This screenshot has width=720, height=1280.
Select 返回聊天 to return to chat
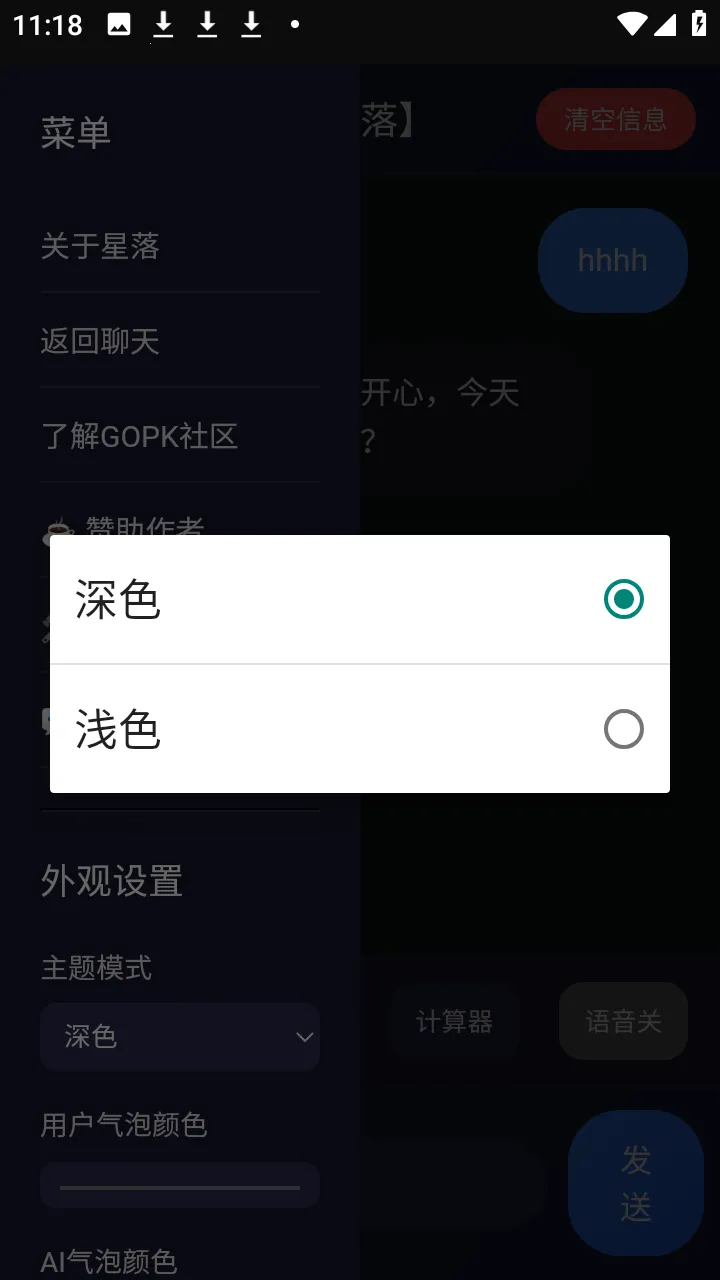tap(99, 341)
